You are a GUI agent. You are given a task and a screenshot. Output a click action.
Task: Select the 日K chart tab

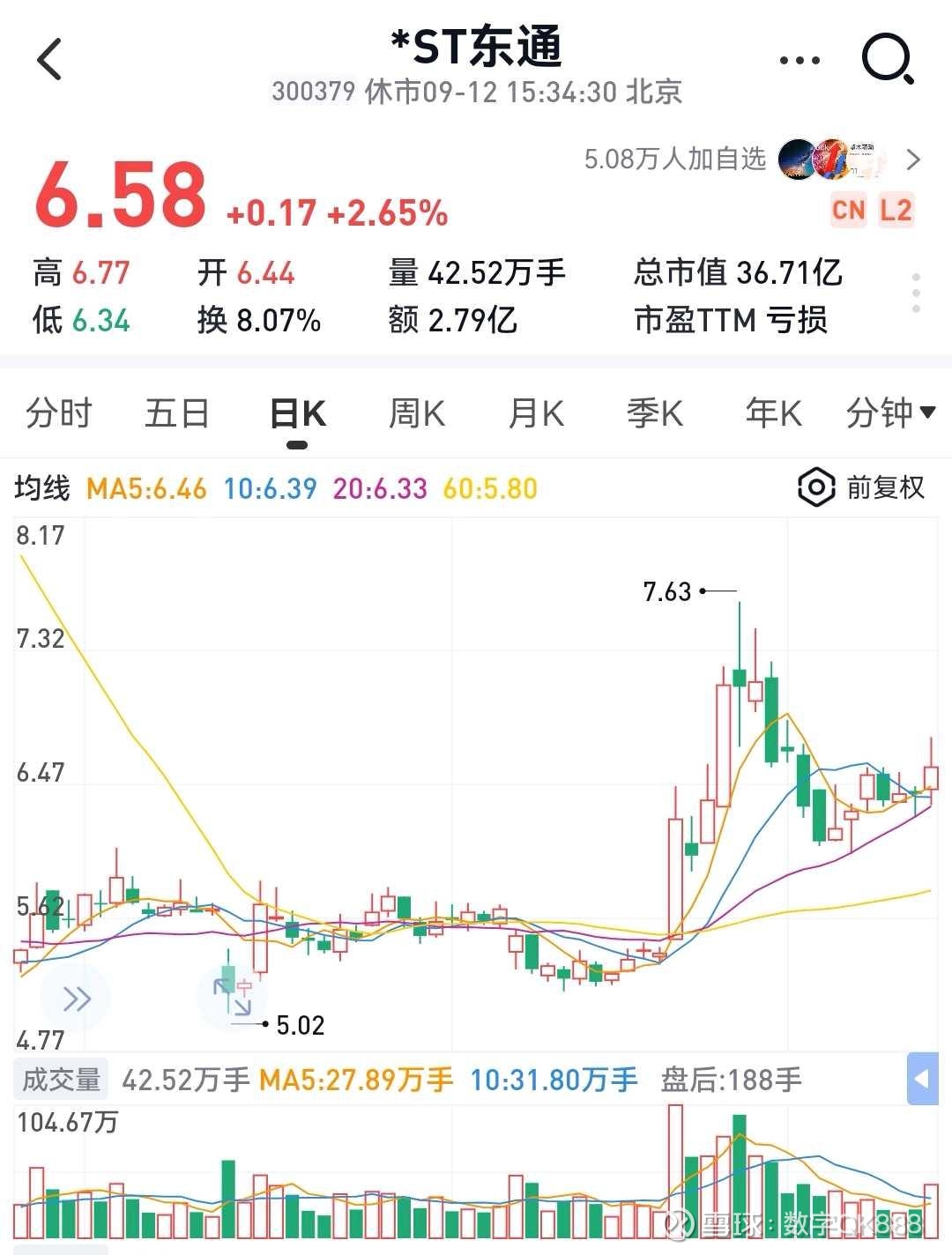coord(297,412)
